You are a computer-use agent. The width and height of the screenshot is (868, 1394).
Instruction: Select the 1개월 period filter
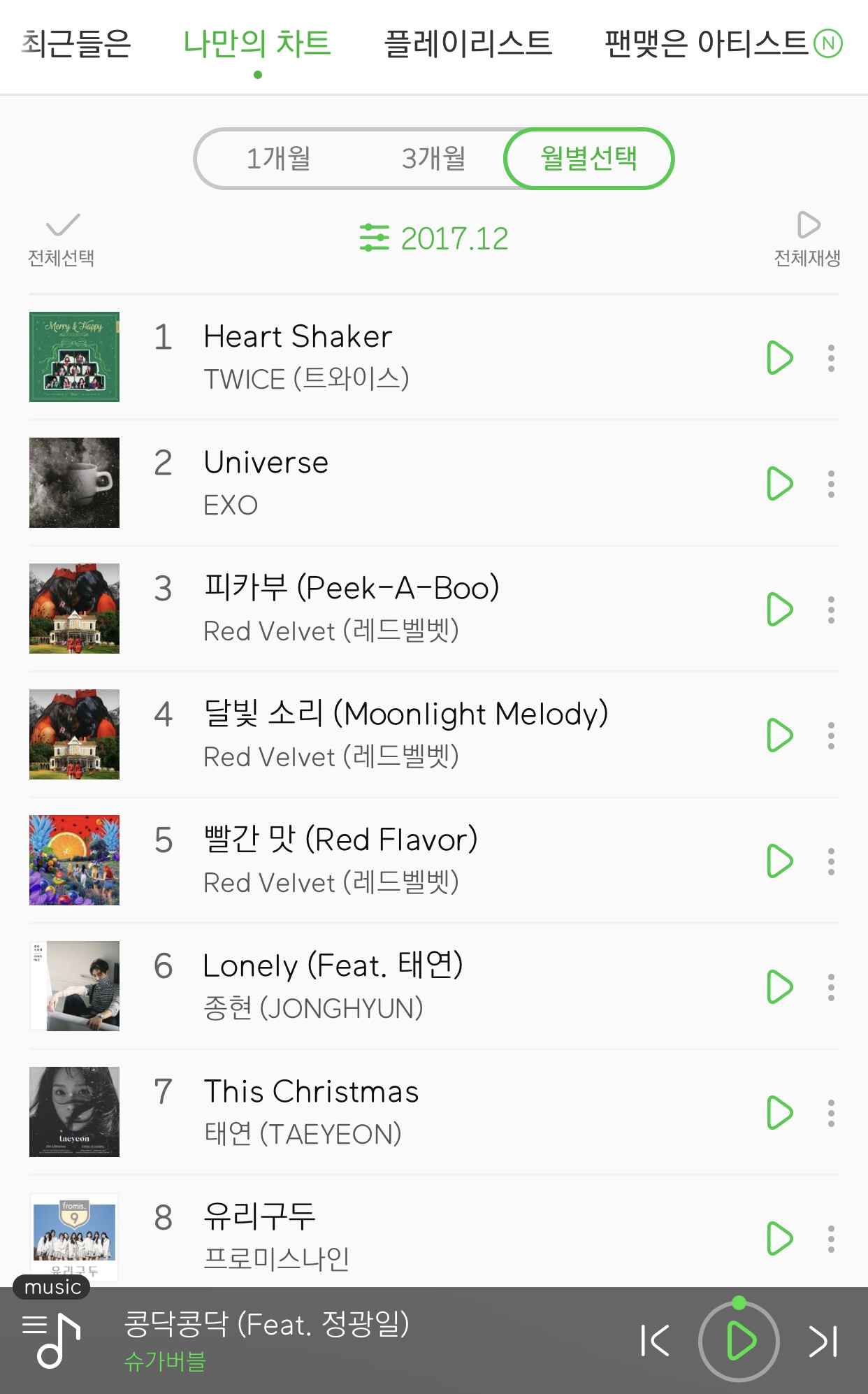click(279, 159)
